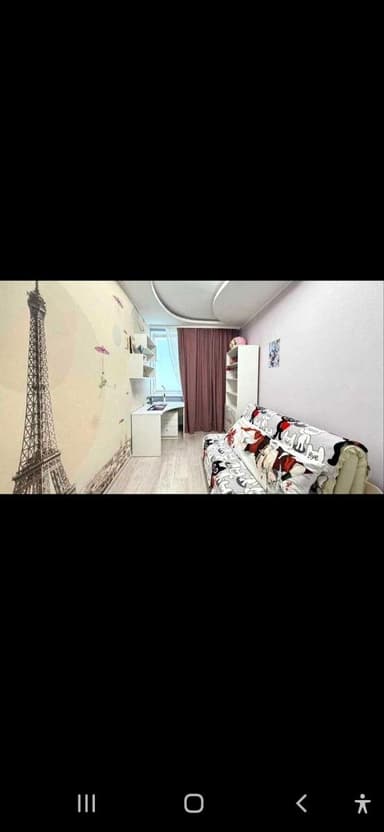Tap the room photo to show controls

pos(192,387)
